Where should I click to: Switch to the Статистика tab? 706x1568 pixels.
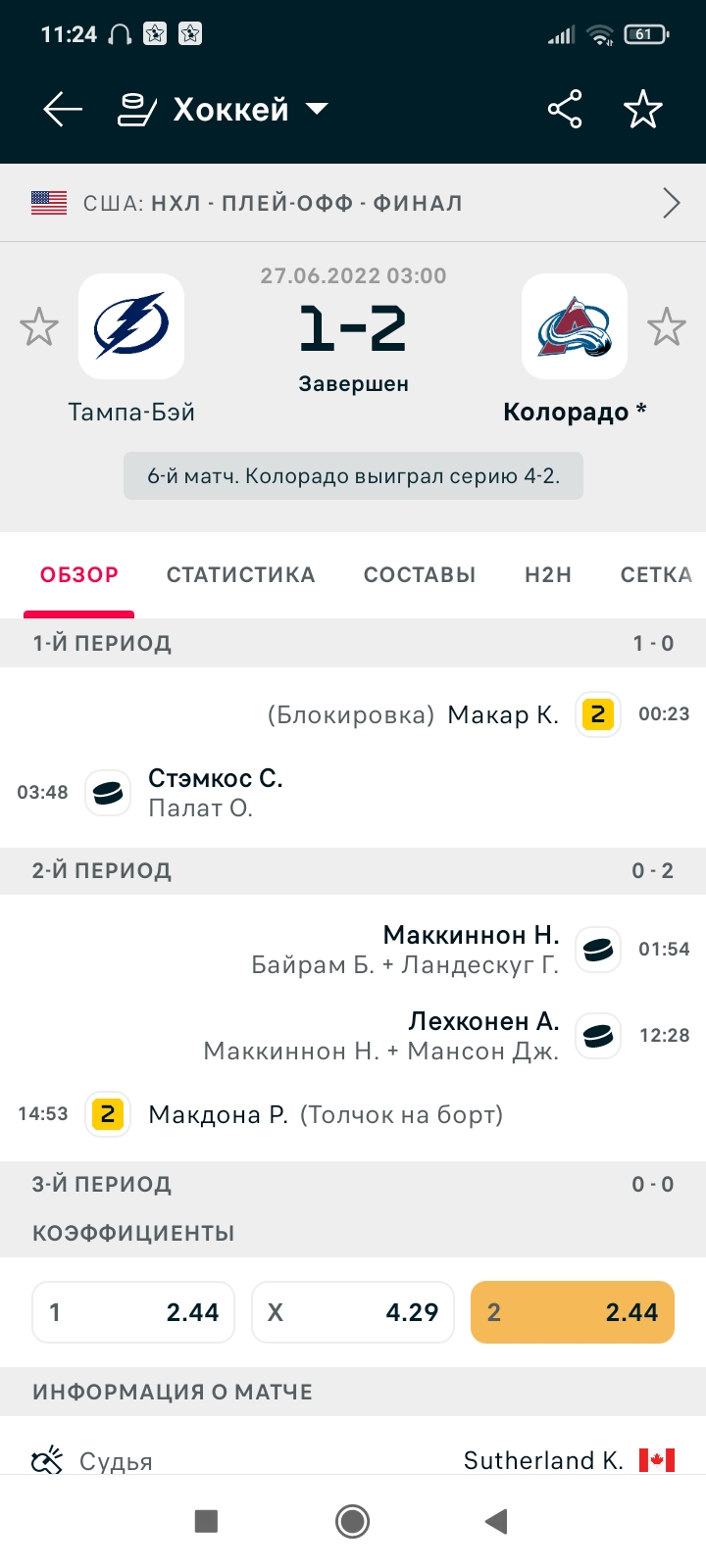[x=241, y=575]
